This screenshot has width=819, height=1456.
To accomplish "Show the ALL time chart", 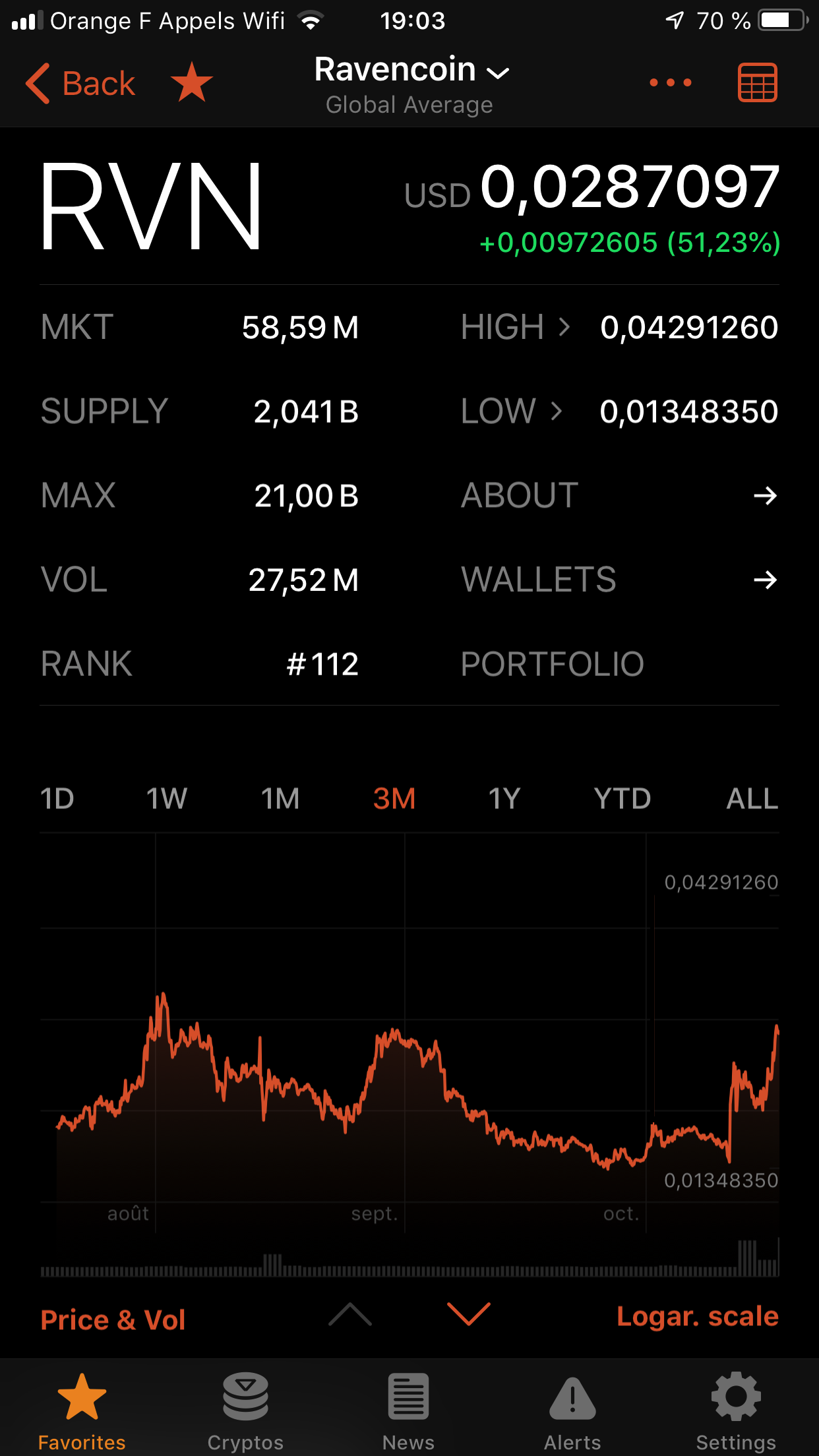I will pyautogui.click(x=752, y=799).
